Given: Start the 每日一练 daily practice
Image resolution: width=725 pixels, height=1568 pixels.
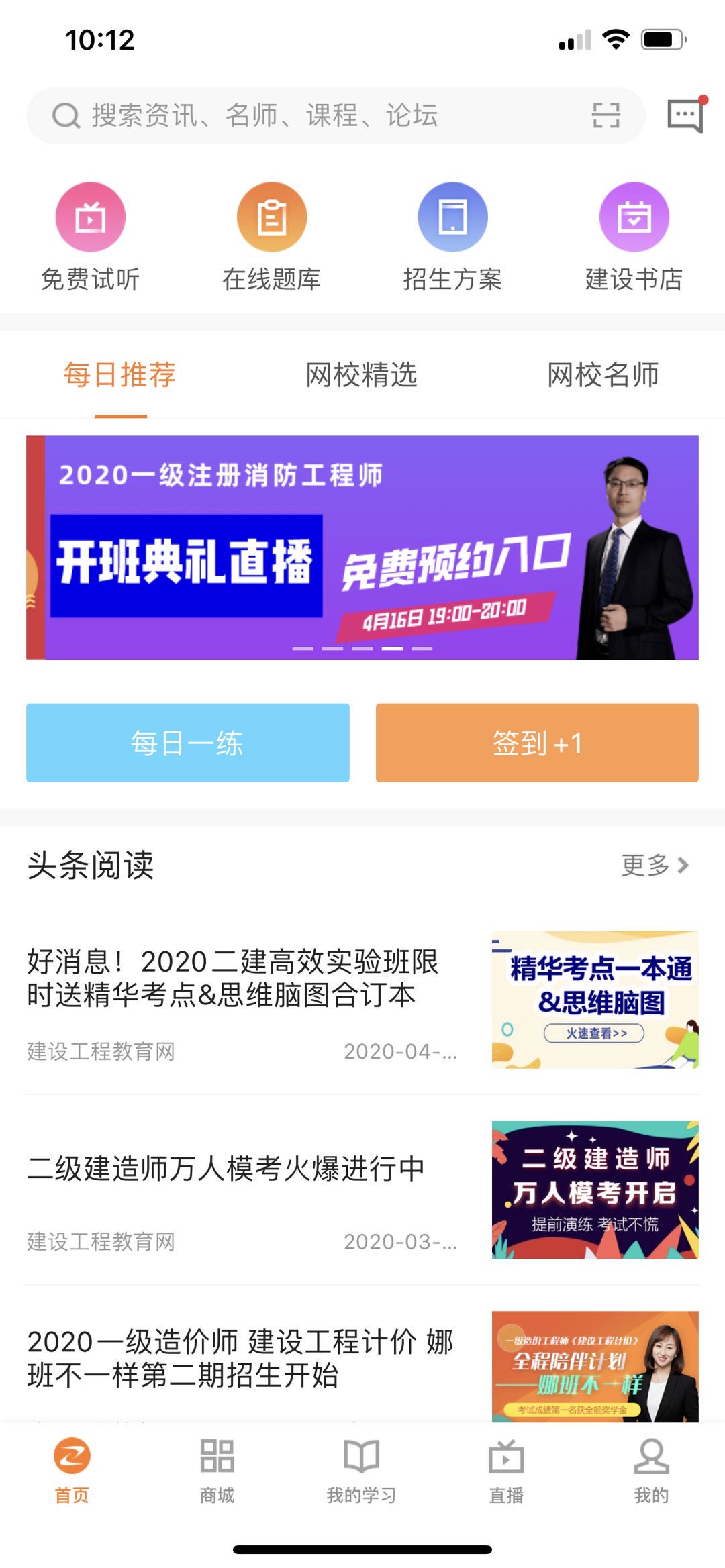Looking at the screenshot, I should [x=188, y=743].
